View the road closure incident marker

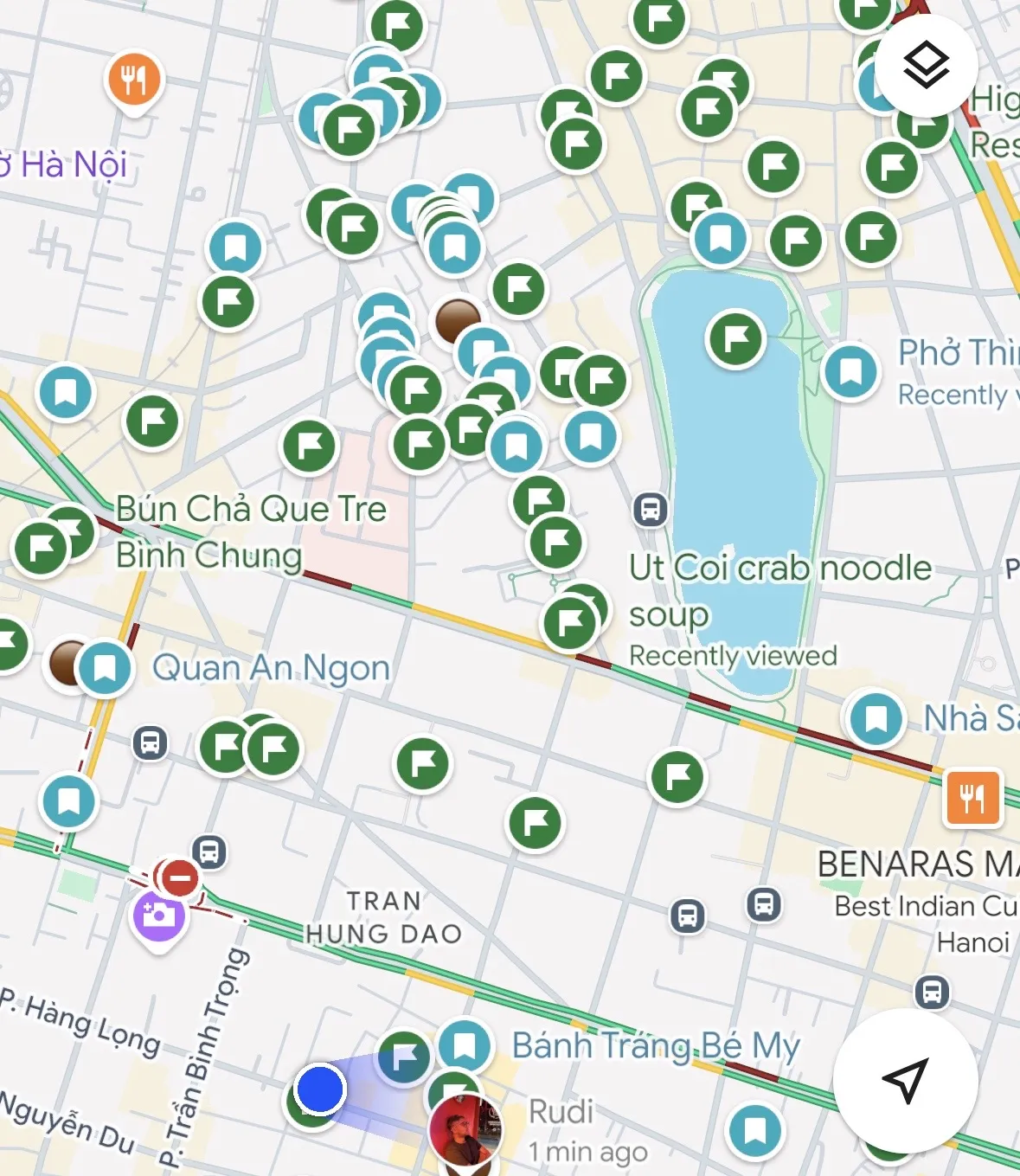(180, 878)
